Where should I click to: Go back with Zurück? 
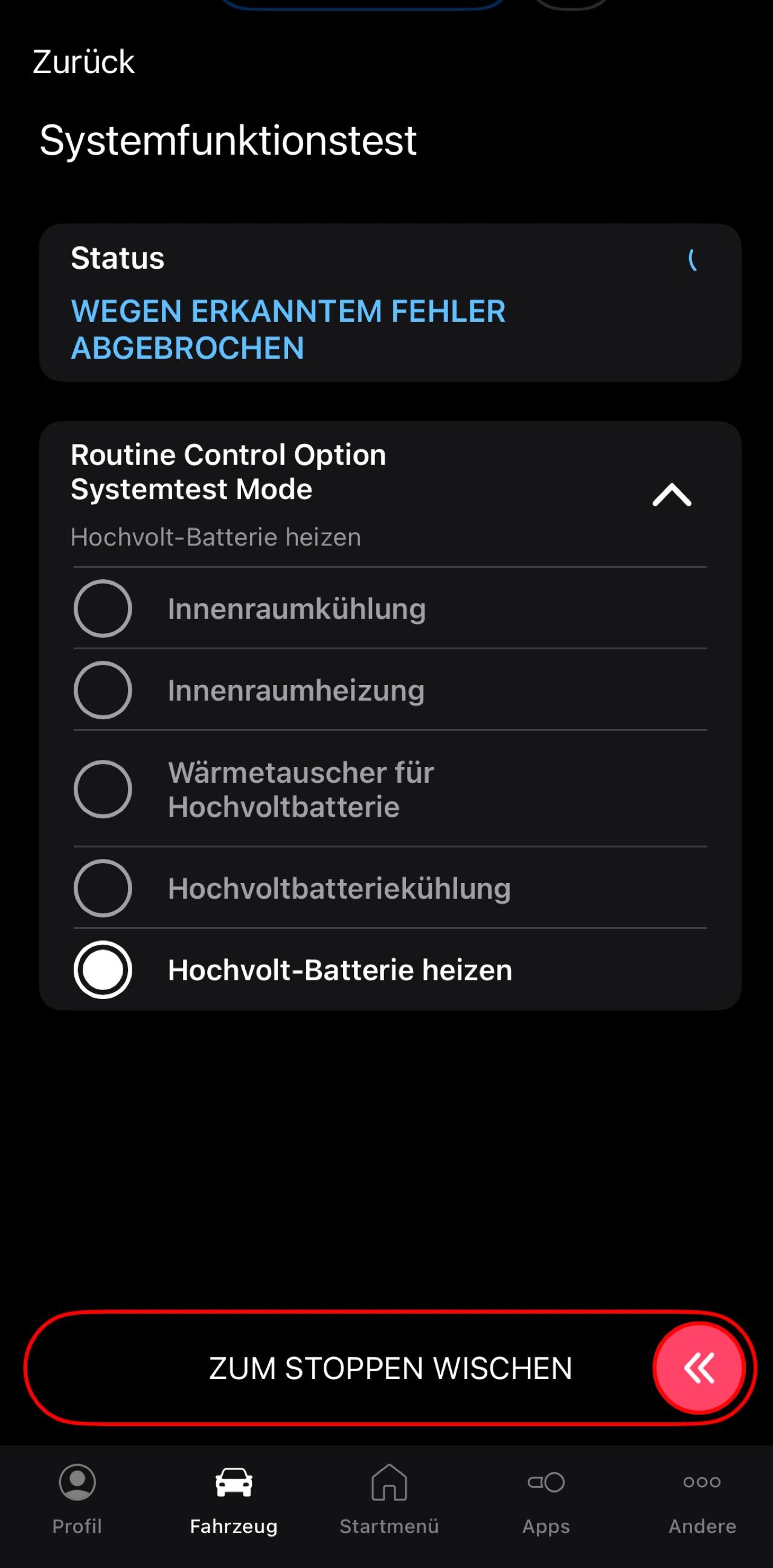coord(83,62)
